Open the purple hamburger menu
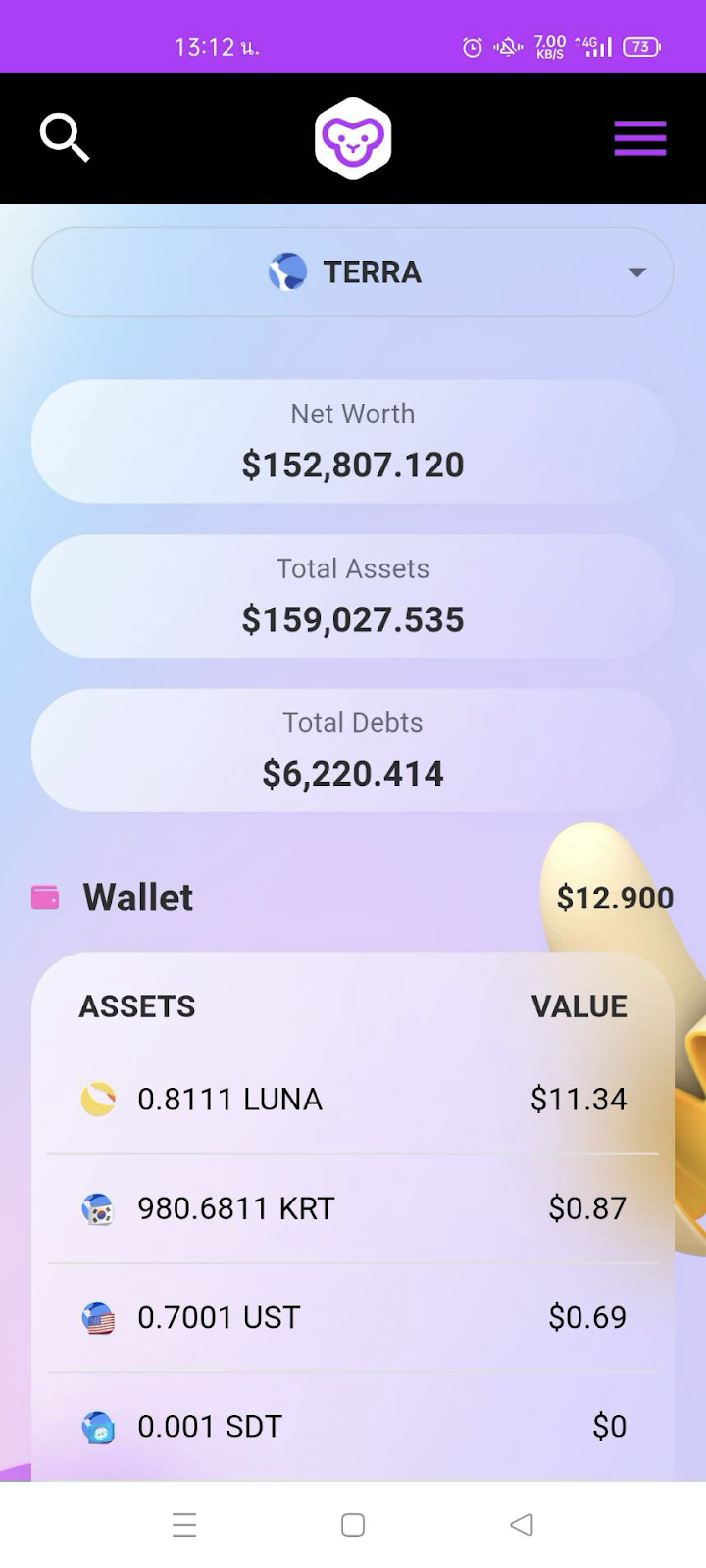The height and width of the screenshot is (1568, 706). pyautogui.click(x=639, y=138)
